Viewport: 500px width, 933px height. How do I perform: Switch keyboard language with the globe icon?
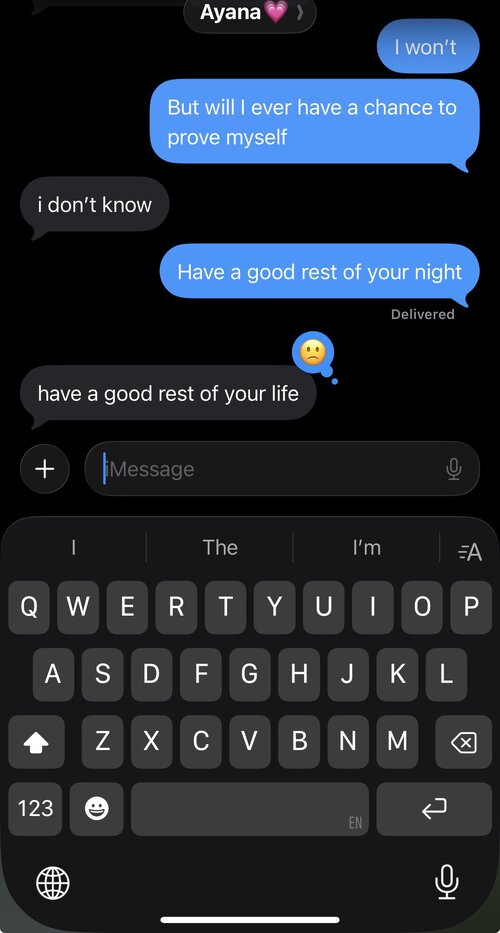52,883
